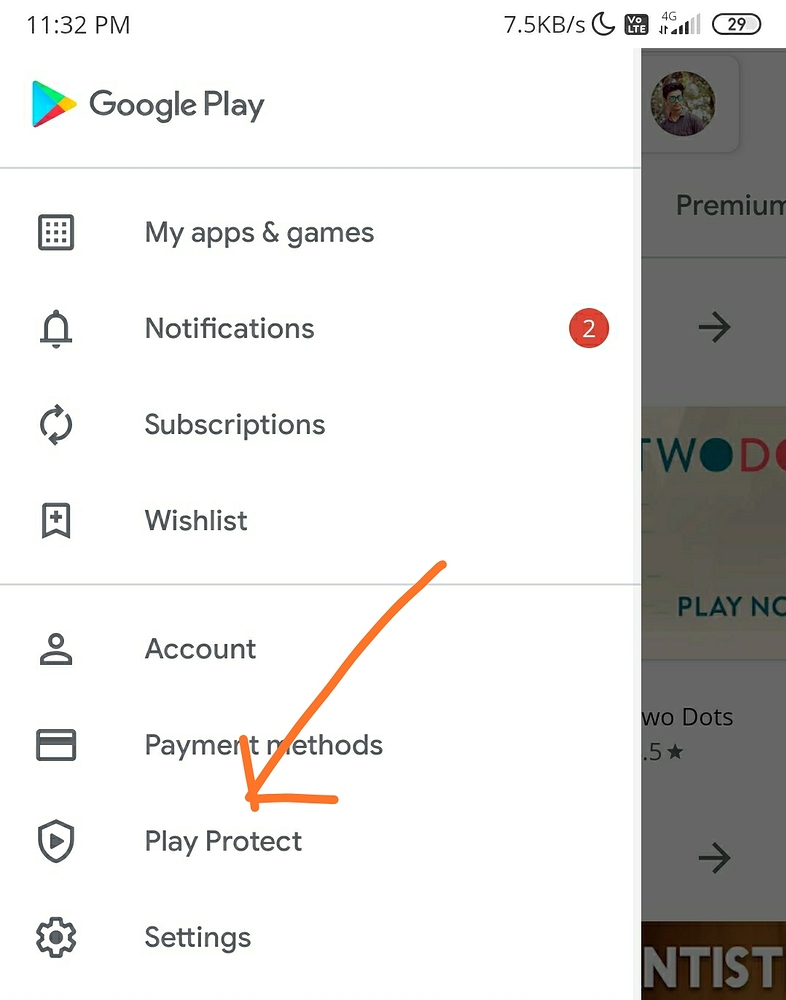Tap the arrow next to Two Dots listing
Screen dimensions: 786x1000
click(715, 857)
